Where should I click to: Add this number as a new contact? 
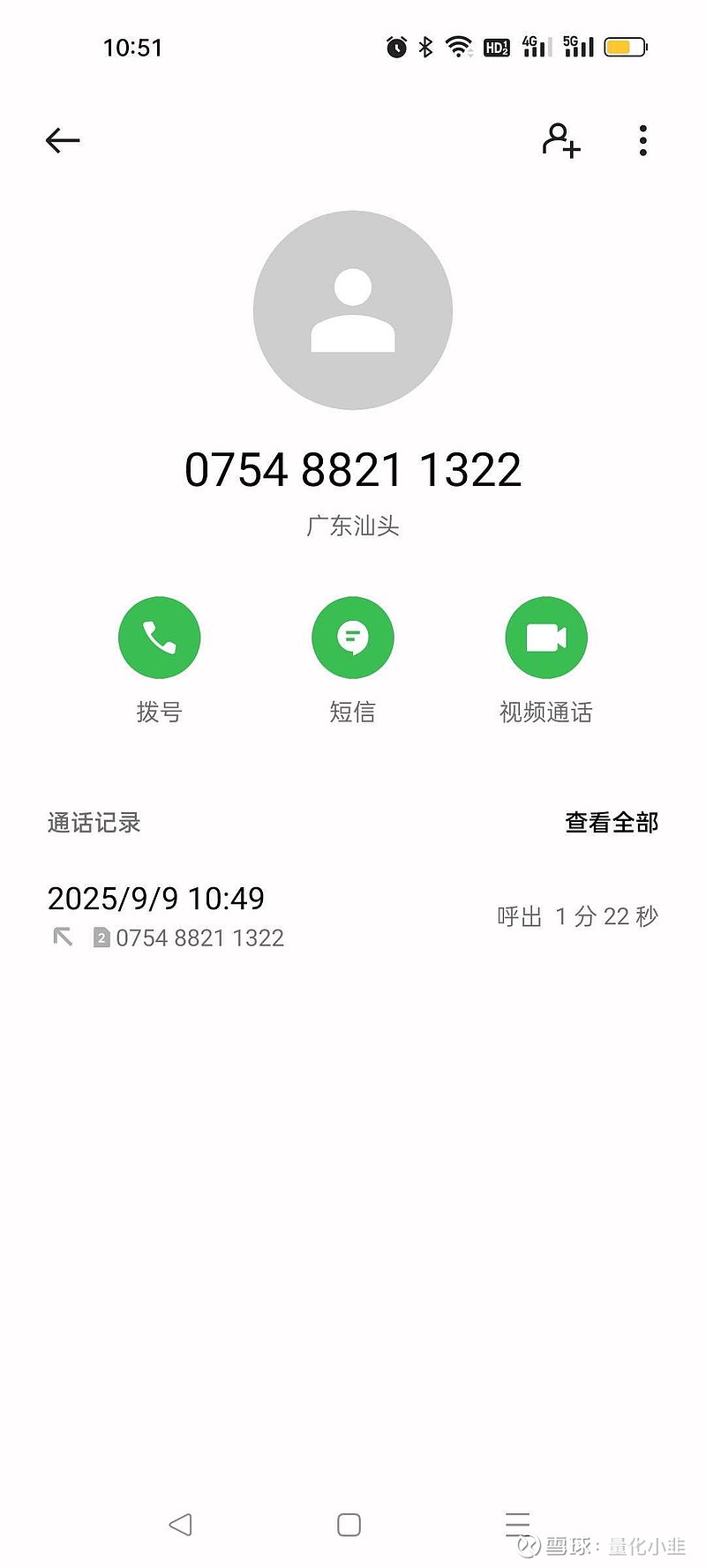click(561, 140)
